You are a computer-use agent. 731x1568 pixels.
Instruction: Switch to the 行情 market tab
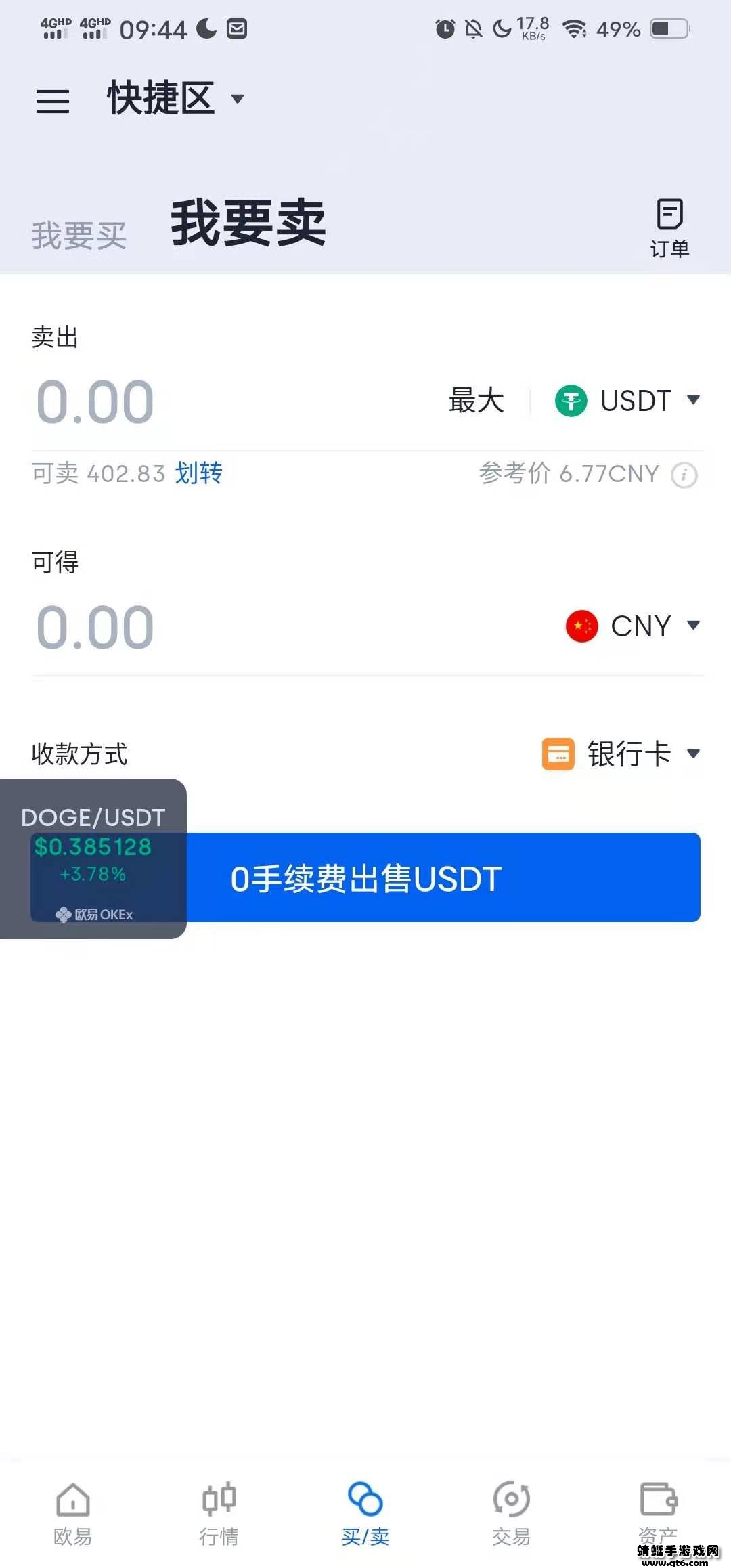[x=219, y=1515]
